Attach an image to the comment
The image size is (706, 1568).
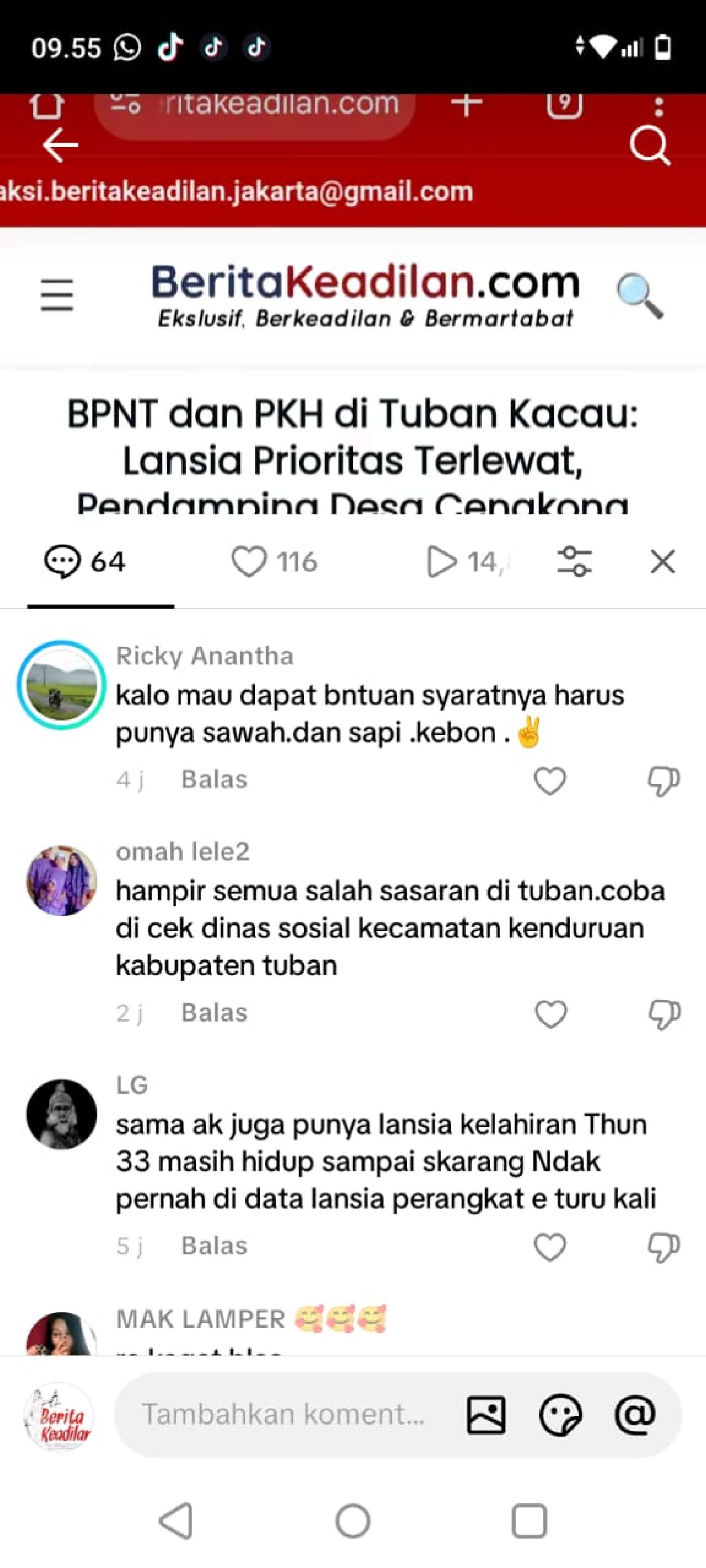tap(485, 1415)
